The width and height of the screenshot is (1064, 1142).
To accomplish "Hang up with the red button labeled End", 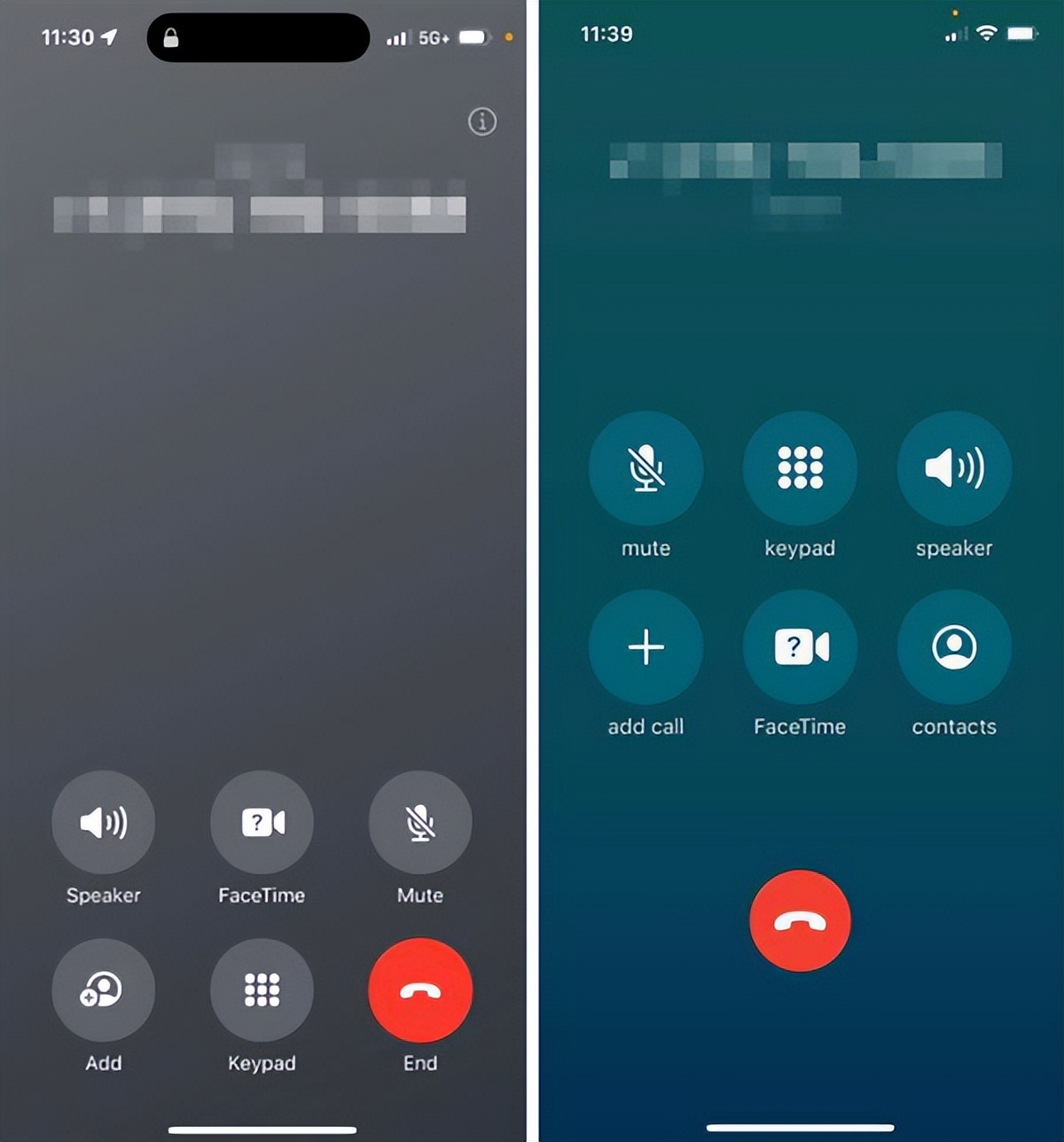I will click(x=420, y=989).
